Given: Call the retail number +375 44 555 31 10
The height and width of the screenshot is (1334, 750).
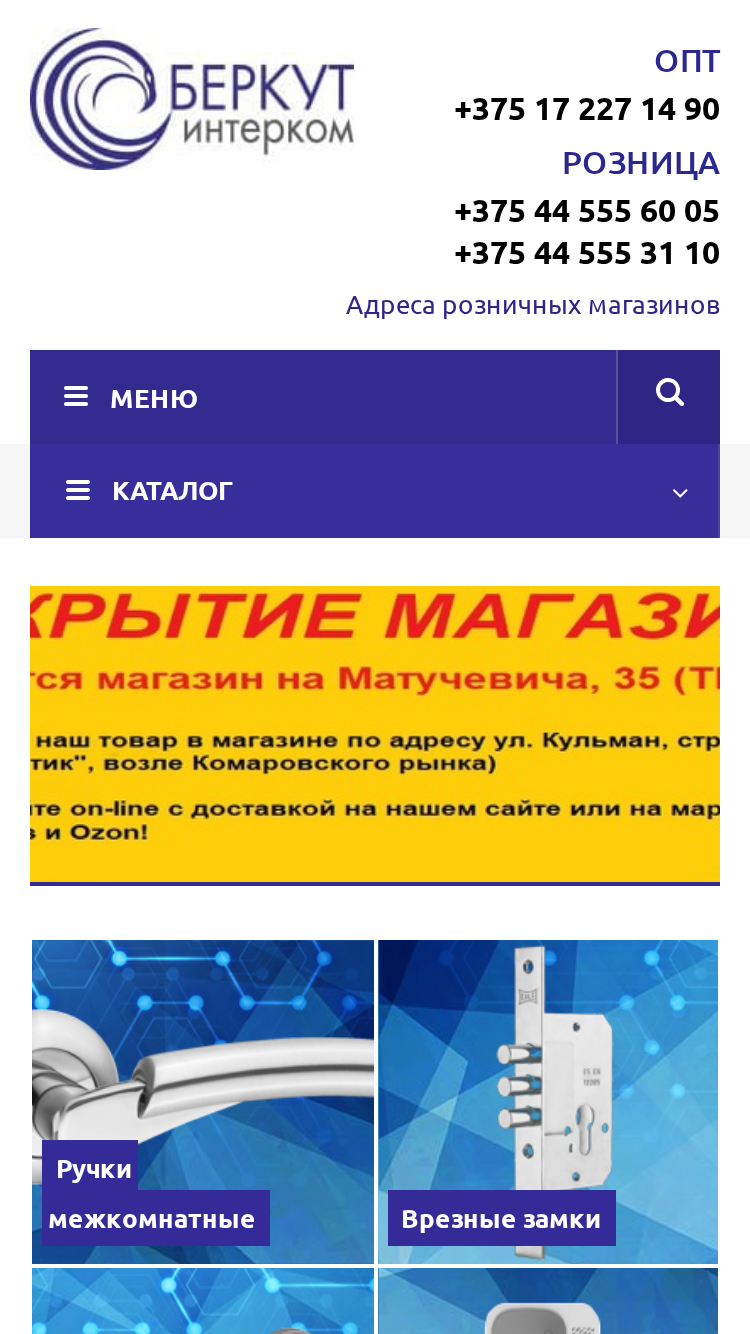Looking at the screenshot, I should click(x=587, y=253).
